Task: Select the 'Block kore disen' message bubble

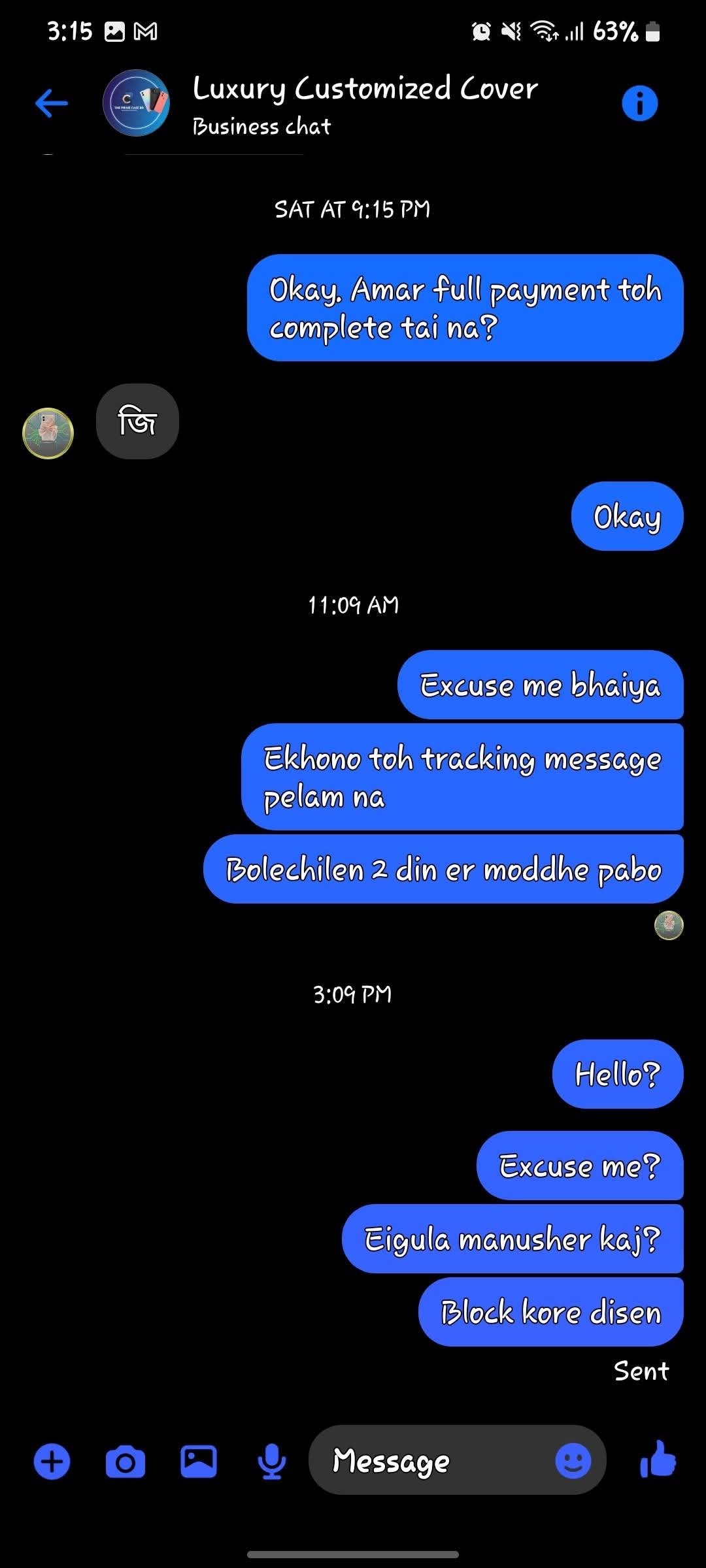Action: (x=551, y=1312)
